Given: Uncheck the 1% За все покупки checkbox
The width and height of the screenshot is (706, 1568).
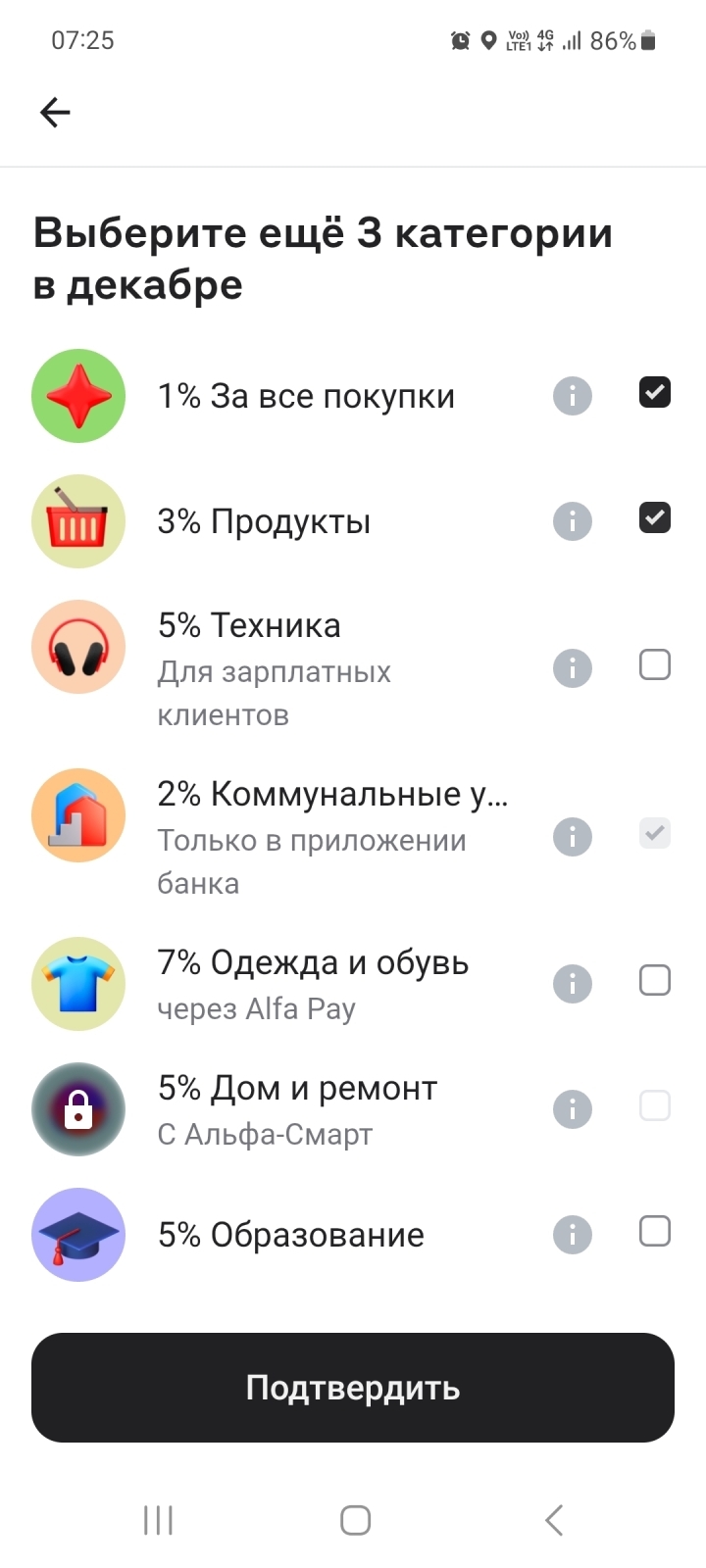Looking at the screenshot, I should [x=654, y=392].
